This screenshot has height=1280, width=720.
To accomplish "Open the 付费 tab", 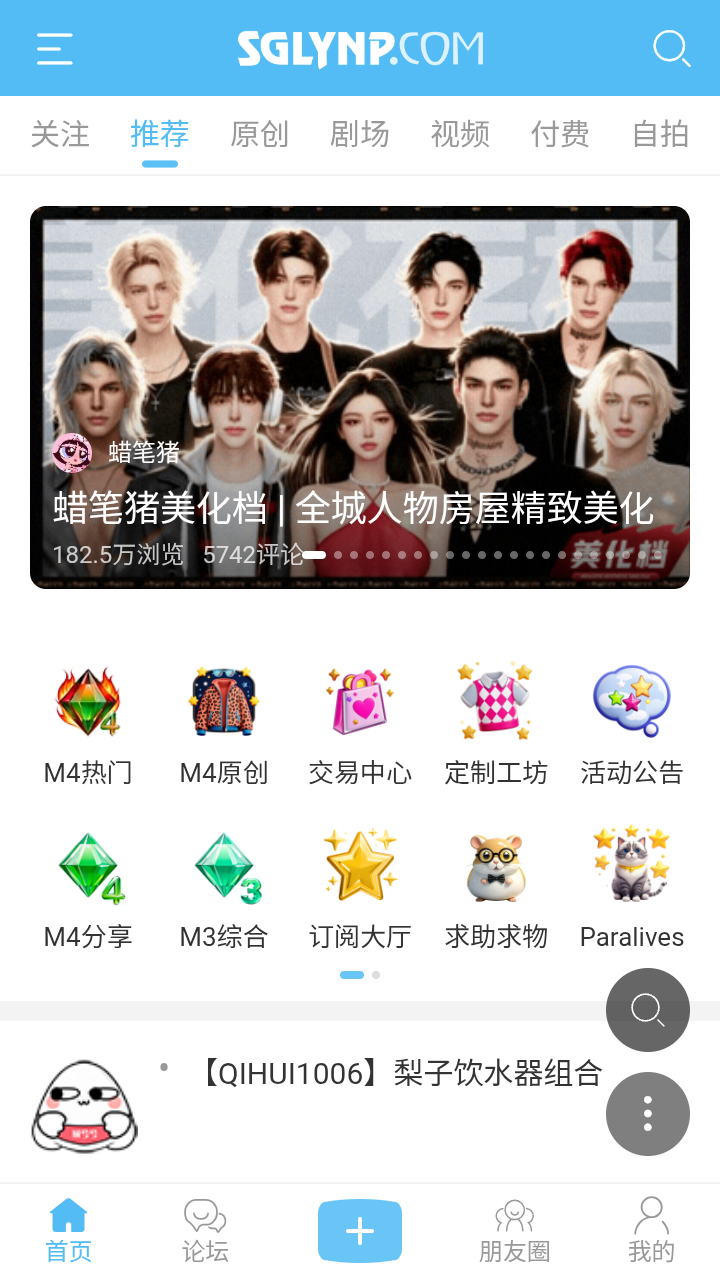I will [560, 134].
